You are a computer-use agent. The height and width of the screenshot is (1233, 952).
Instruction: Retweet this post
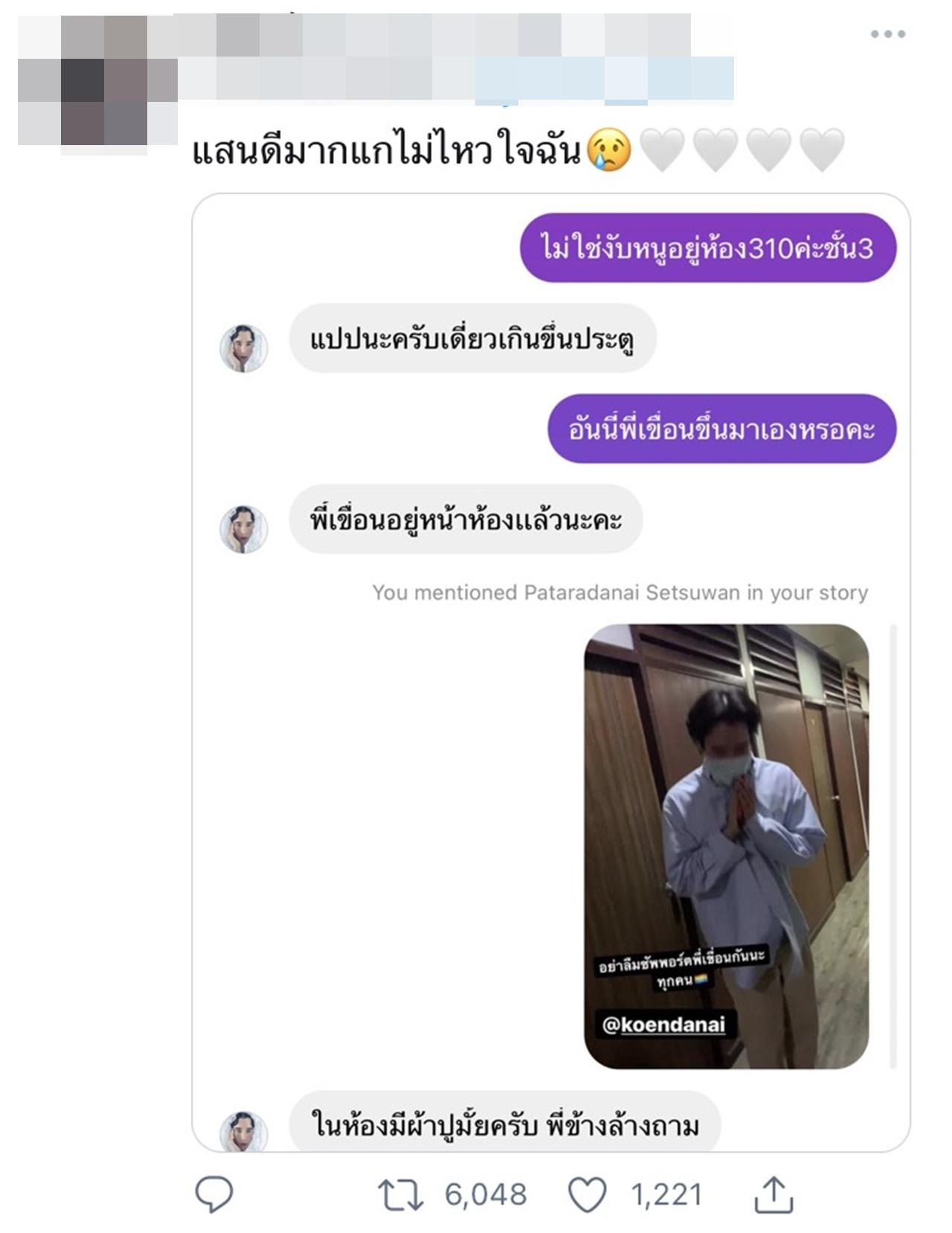400,1194
